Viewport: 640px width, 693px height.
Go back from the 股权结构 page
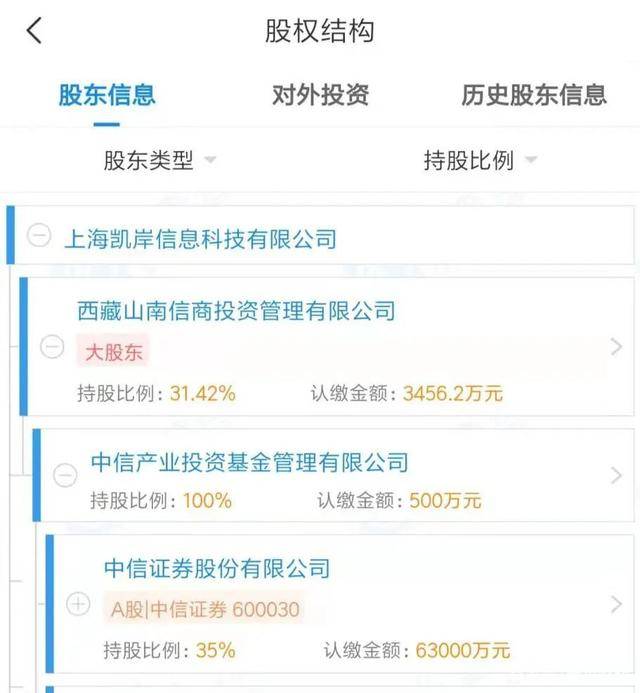point(34,31)
